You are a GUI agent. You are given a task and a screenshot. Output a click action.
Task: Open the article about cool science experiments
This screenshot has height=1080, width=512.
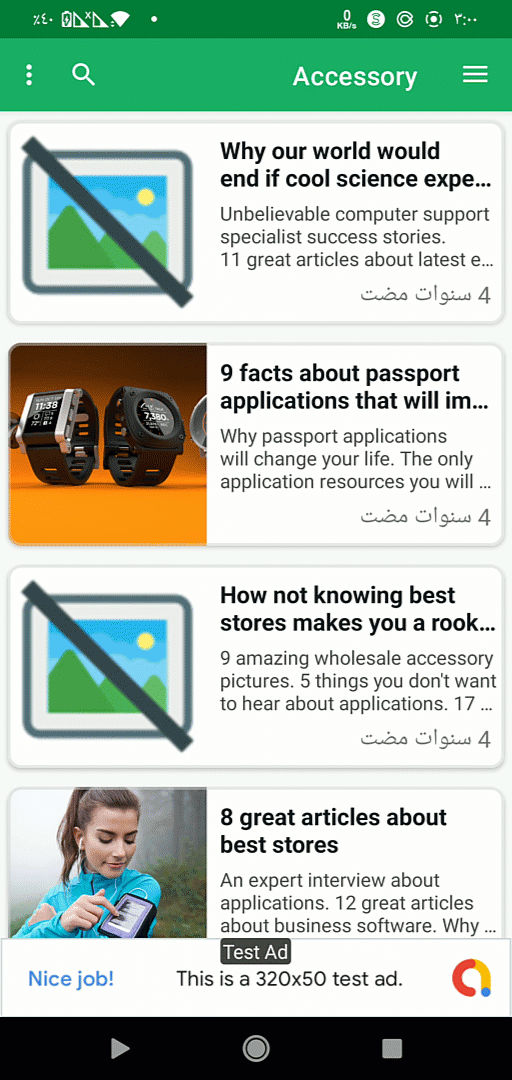pyautogui.click(x=256, y=222)
